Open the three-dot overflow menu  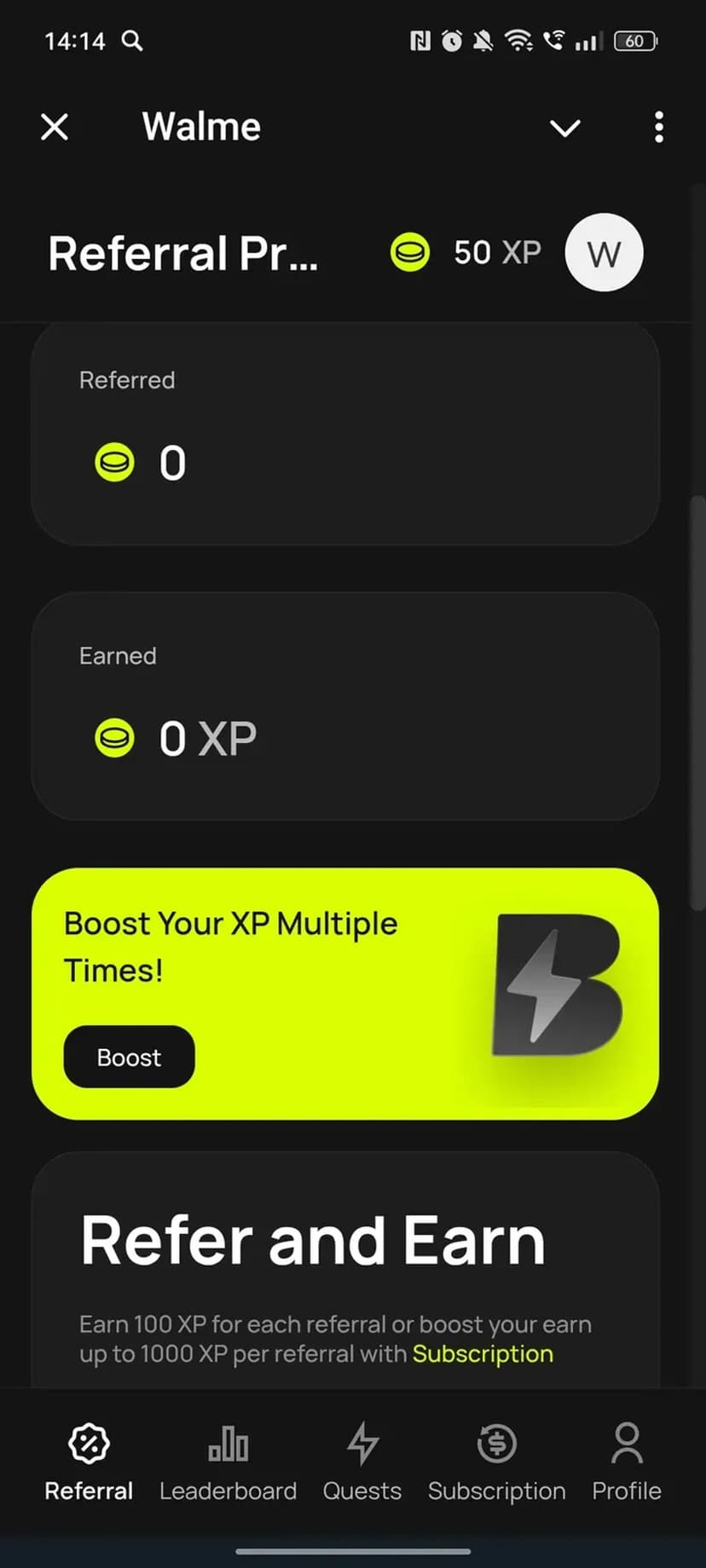658,128
